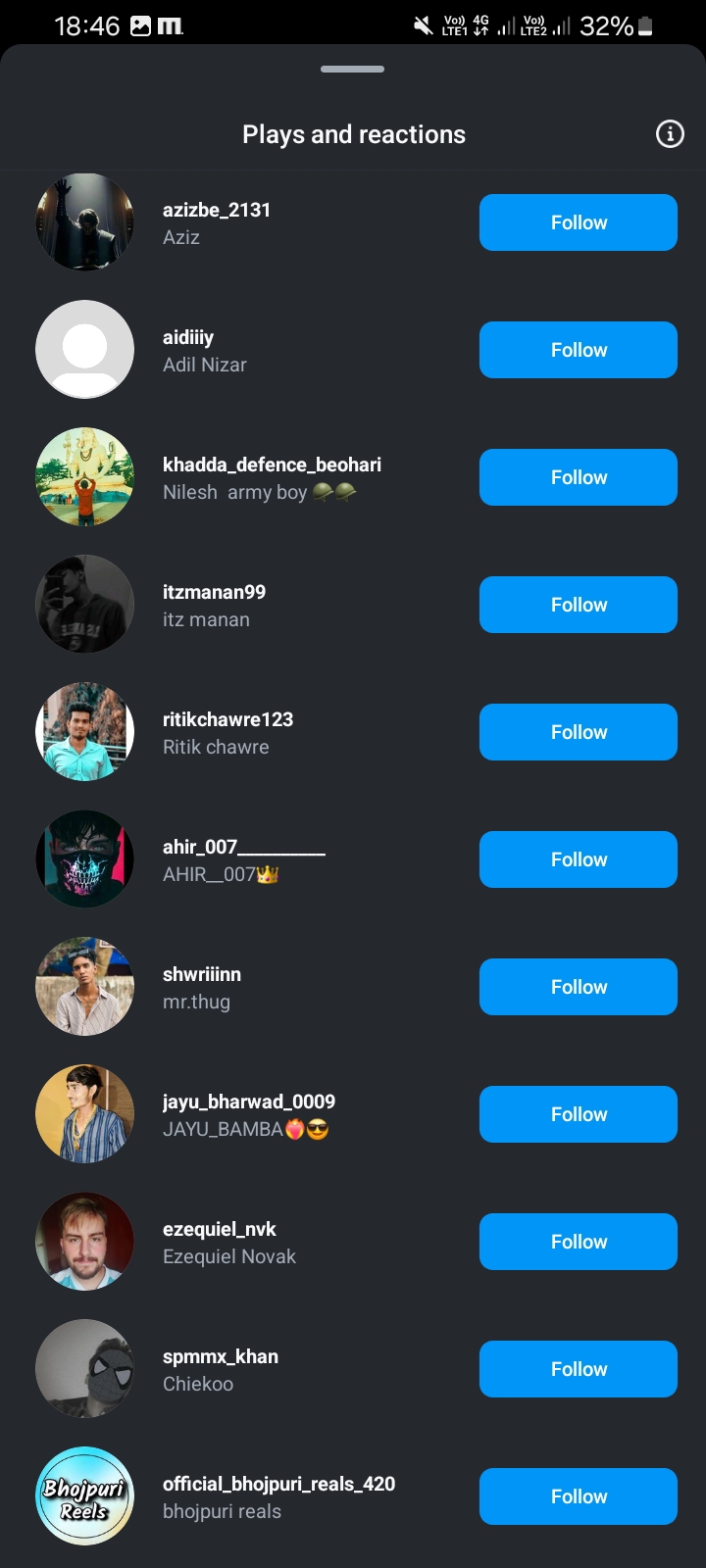This screenshot has width=706, height=1568.
Task: Tap the sheet drag handle
Action: 352,70
